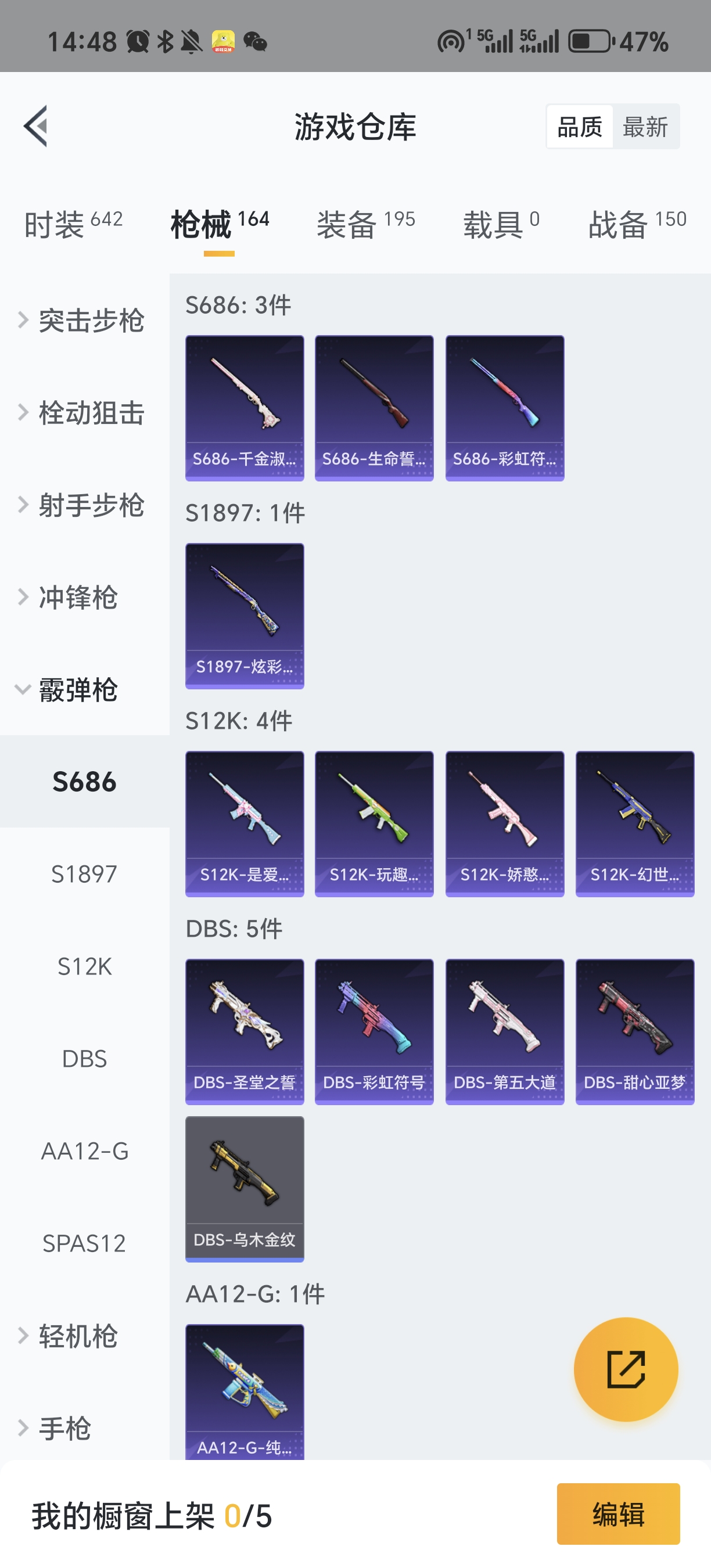Screen dimensions: 711x1568
Task: Select SPAS12 in sidebar
Action: click(84, 1243)
